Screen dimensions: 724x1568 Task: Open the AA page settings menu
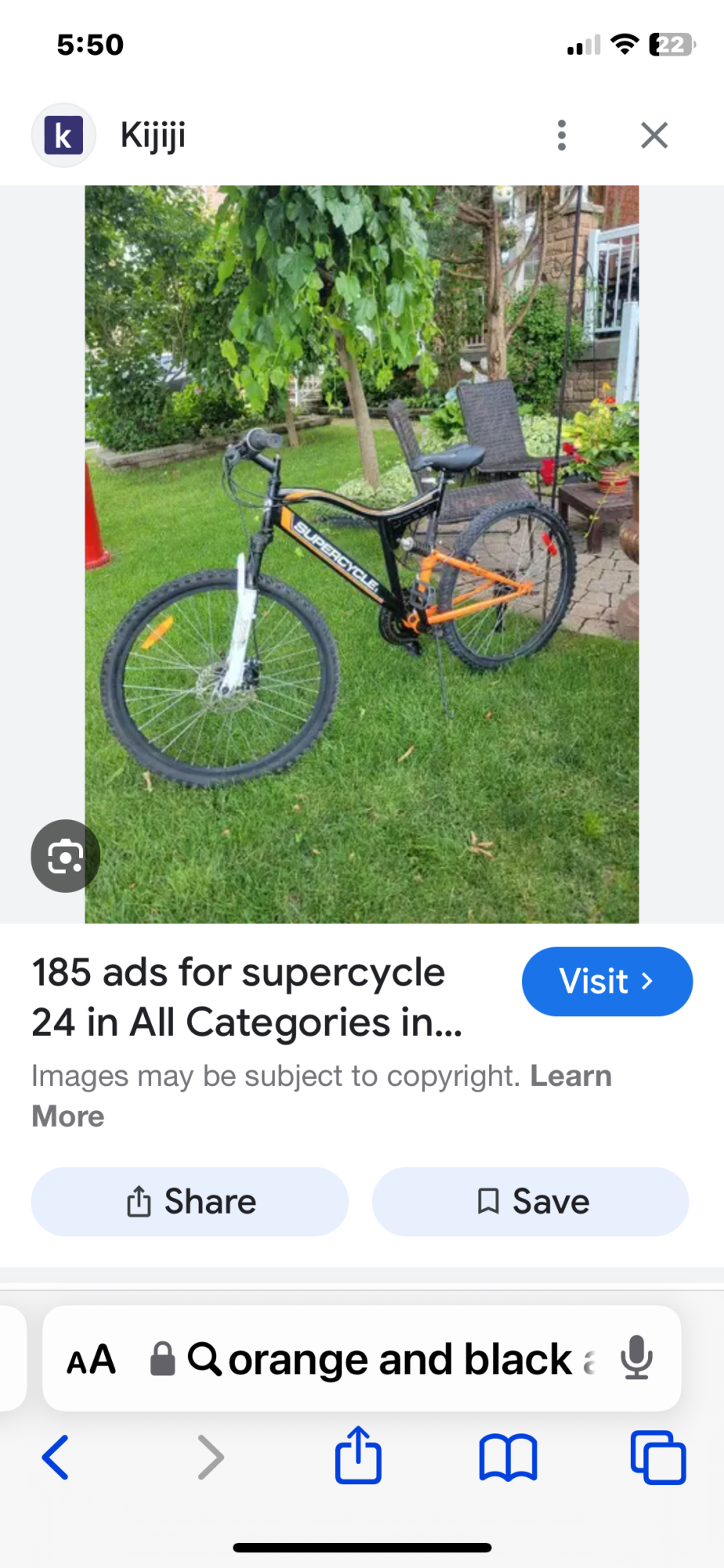pyautogui.click(x=92, y=1359)
